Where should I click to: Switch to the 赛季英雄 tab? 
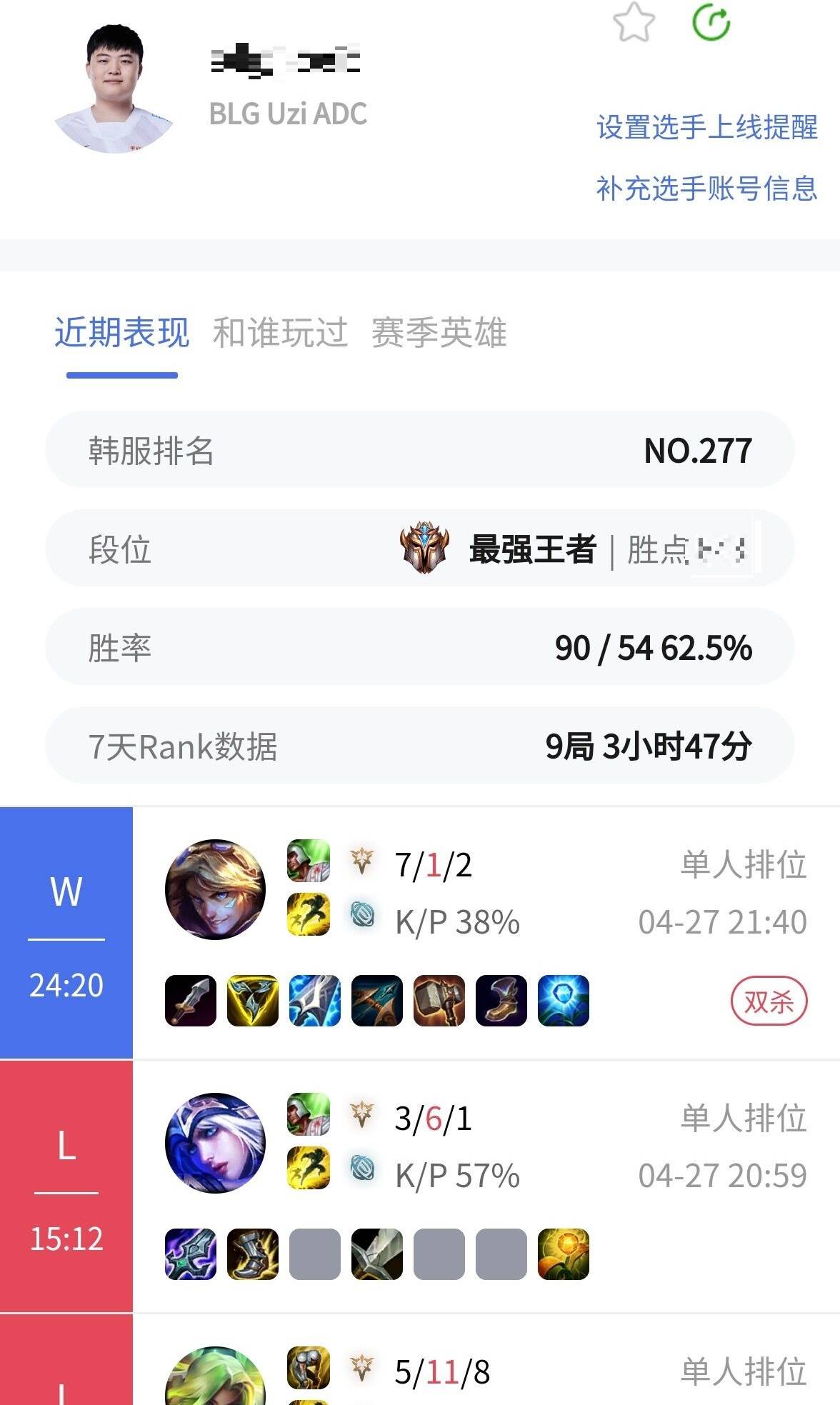[x=439, y=333]
